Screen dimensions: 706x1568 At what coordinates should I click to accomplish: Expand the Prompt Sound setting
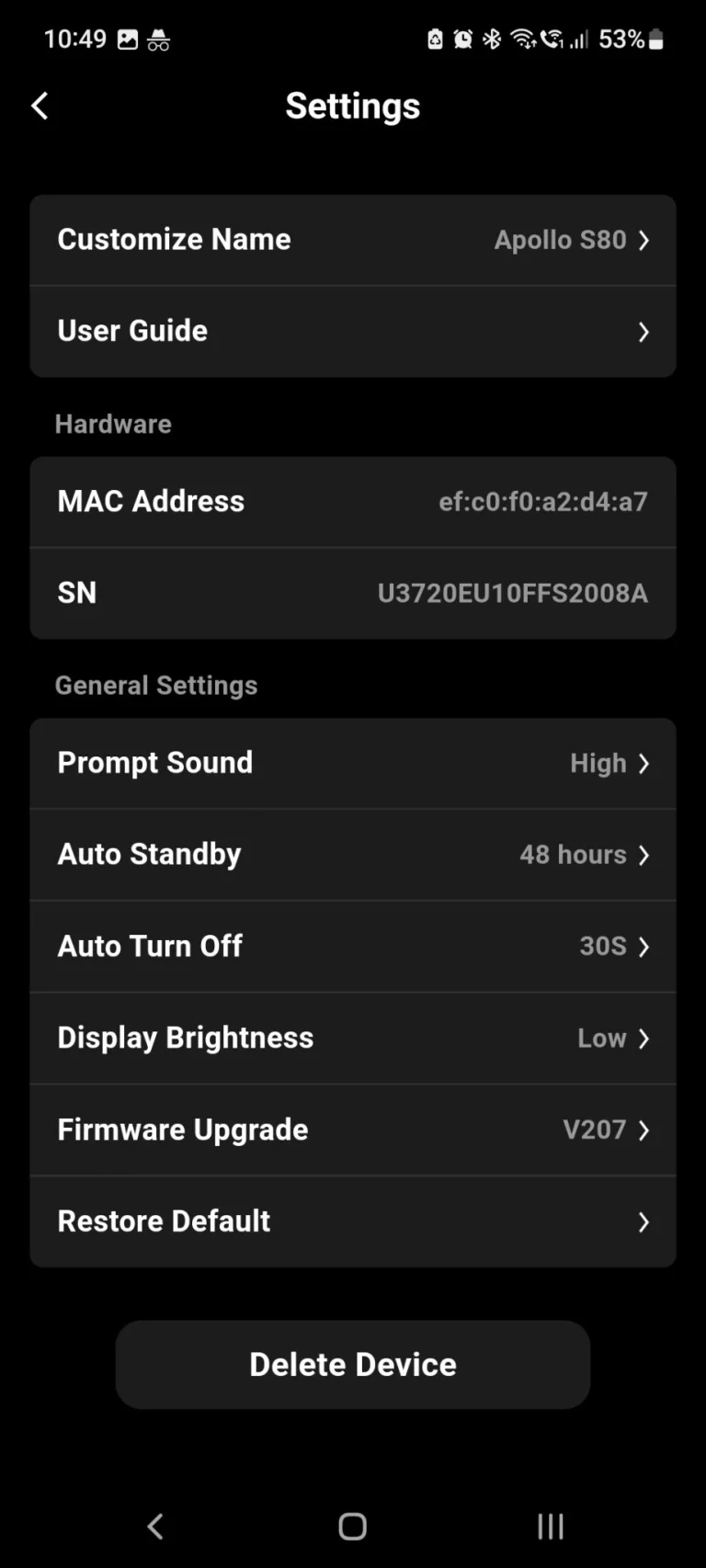353,763
